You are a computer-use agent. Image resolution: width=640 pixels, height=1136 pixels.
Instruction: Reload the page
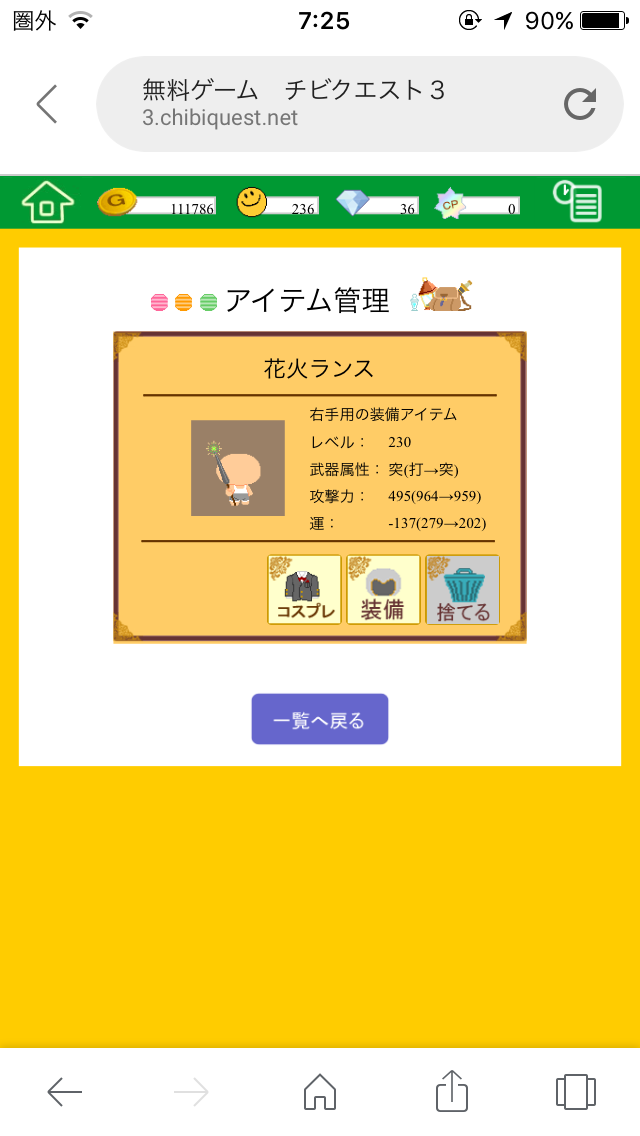coord(580,104)
